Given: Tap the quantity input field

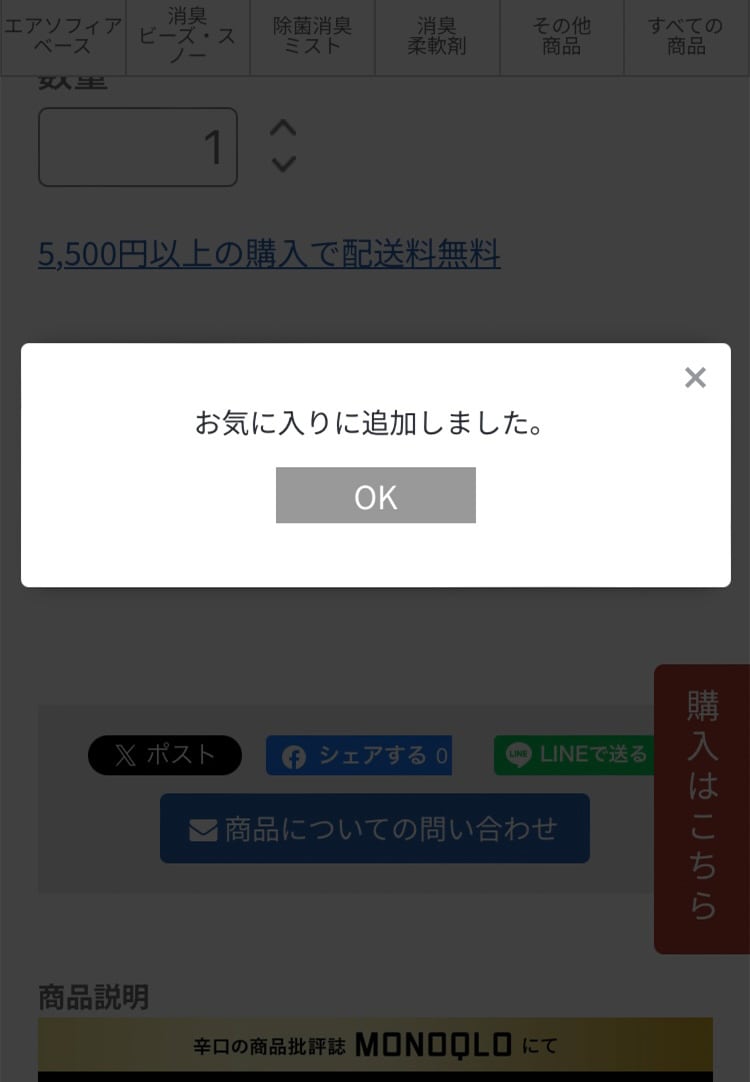Looking at the screenshot, I should pos(138,148).
